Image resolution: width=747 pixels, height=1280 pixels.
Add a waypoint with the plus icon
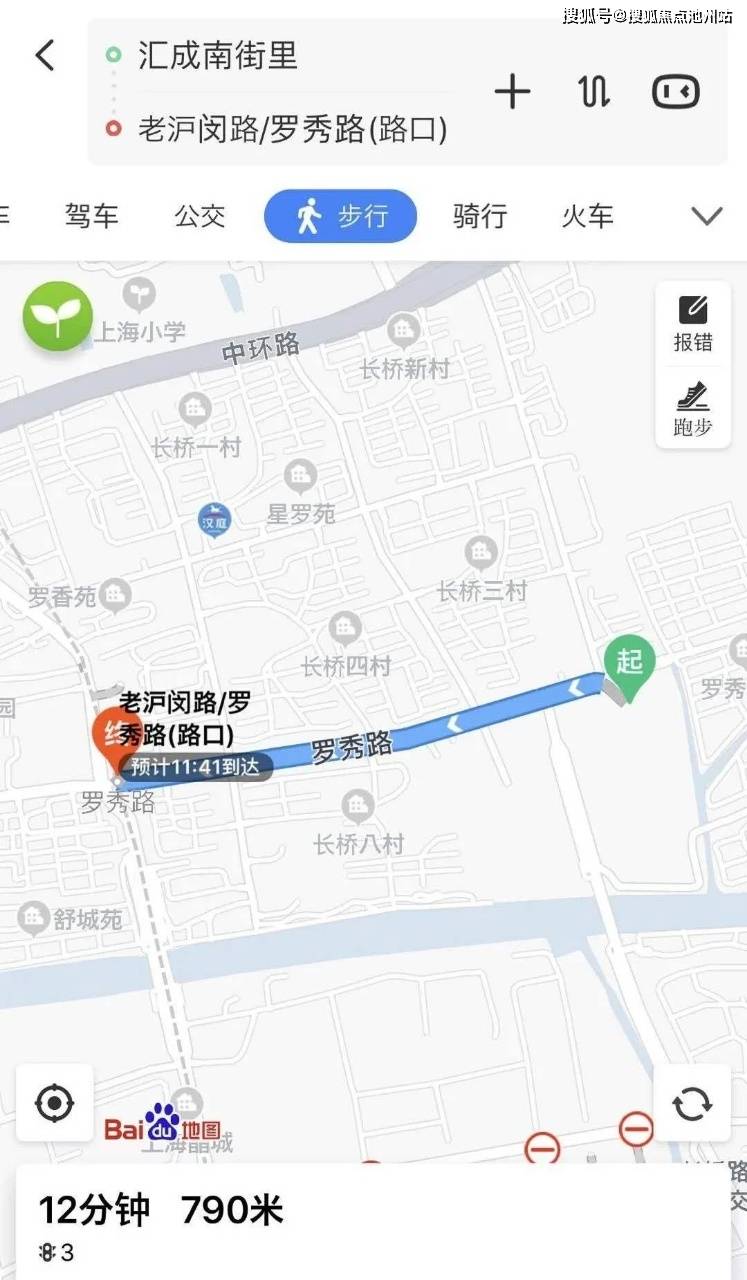coord(512,92)
